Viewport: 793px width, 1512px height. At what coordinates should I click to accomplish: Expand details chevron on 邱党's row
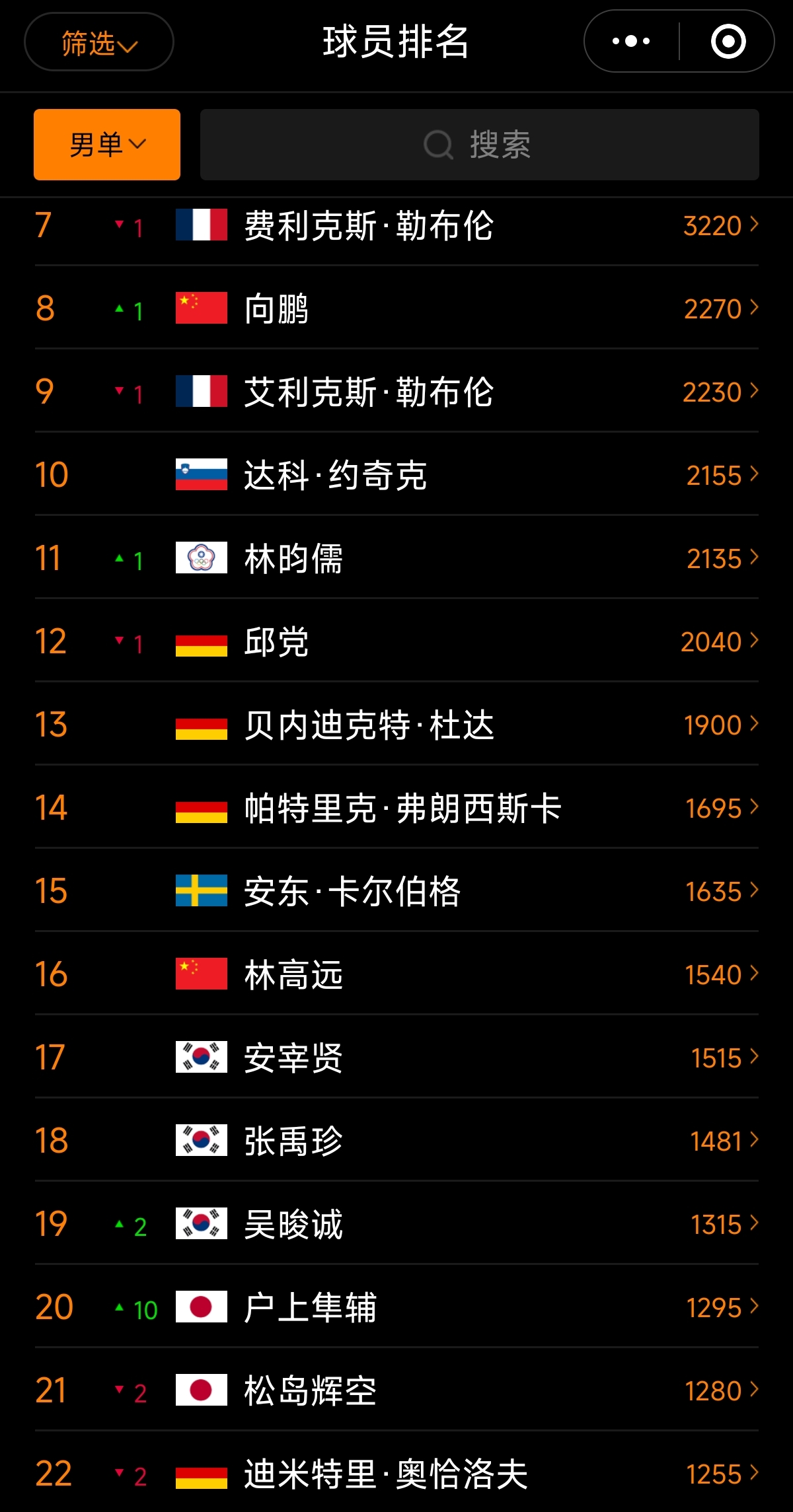click(x=753, y=641)
